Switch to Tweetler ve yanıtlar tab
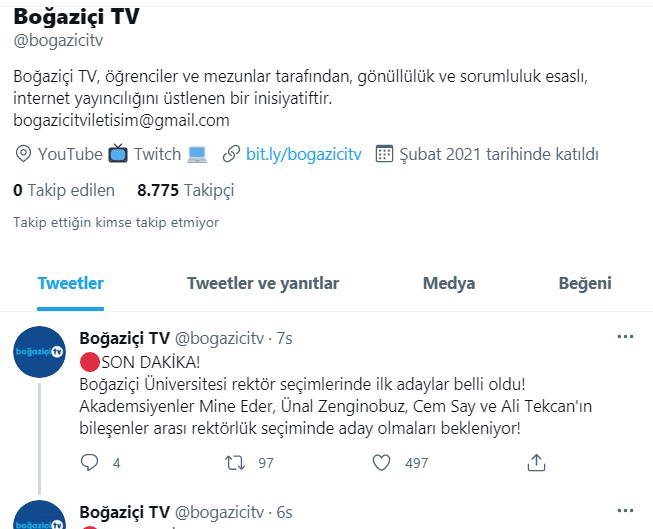Image resolution: width=653 pixels, height=529 pixels. click(x=263, y=283)
